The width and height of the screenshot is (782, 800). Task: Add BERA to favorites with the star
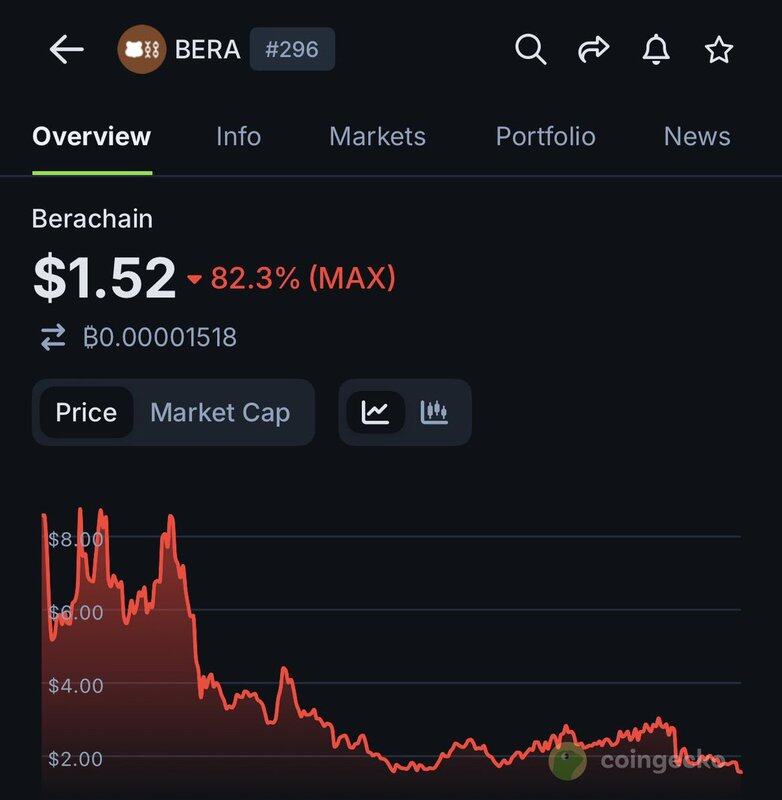click(719, 50)
